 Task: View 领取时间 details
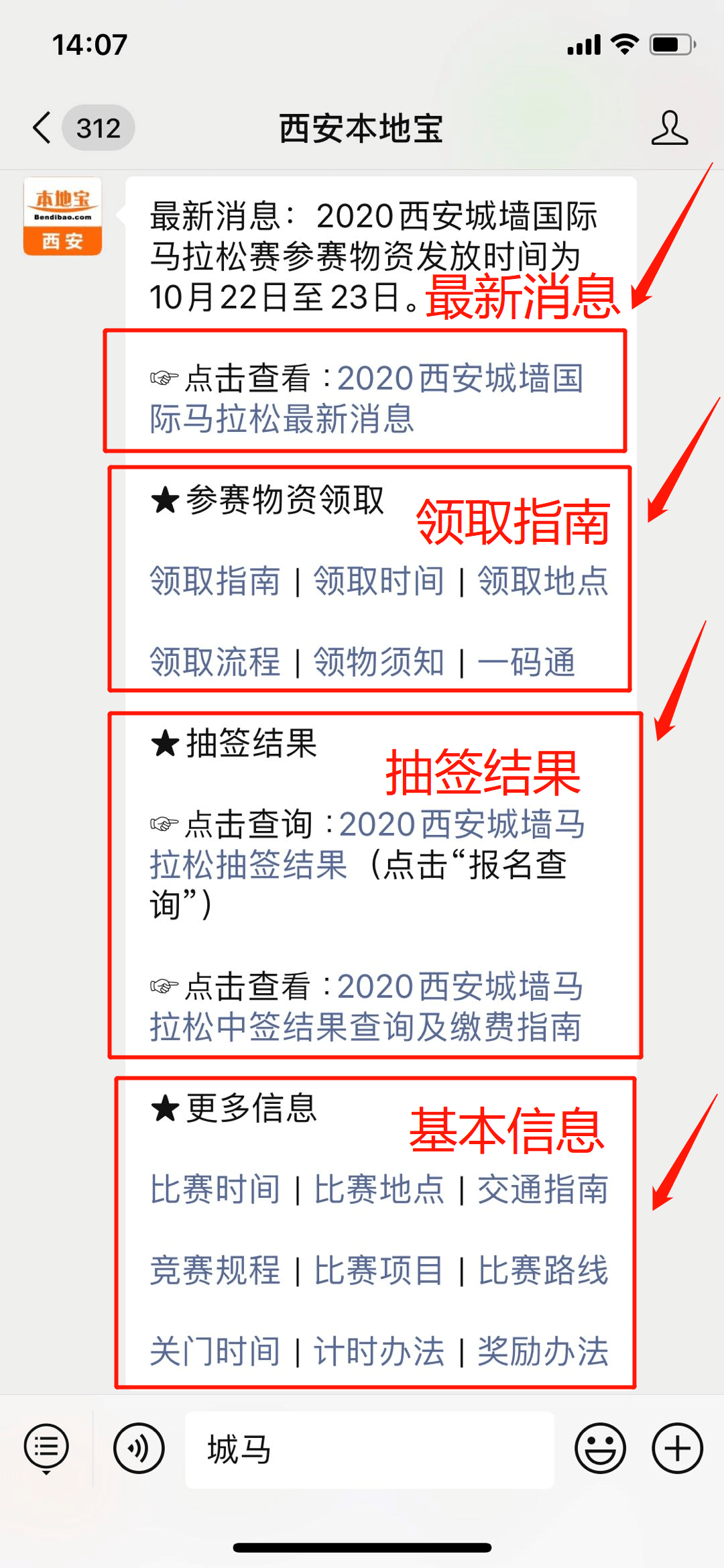pyautogui.click(x=379, y=581)
